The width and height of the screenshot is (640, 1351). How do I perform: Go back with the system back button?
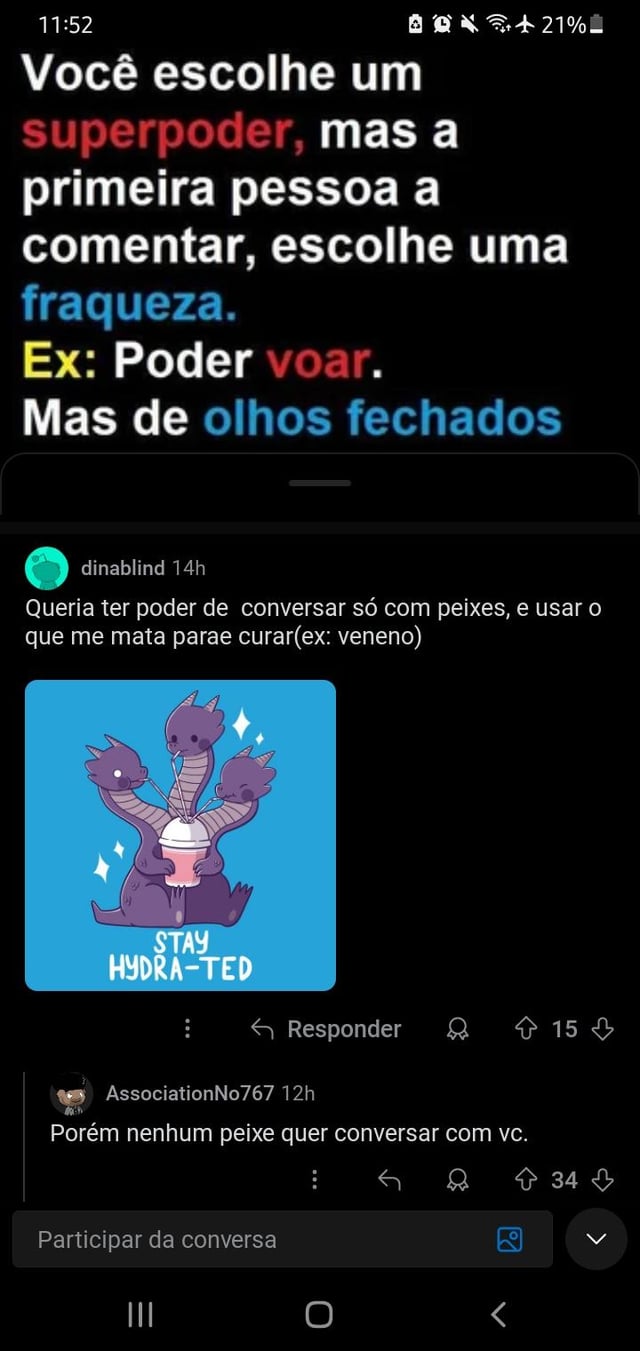(498, 1314)
